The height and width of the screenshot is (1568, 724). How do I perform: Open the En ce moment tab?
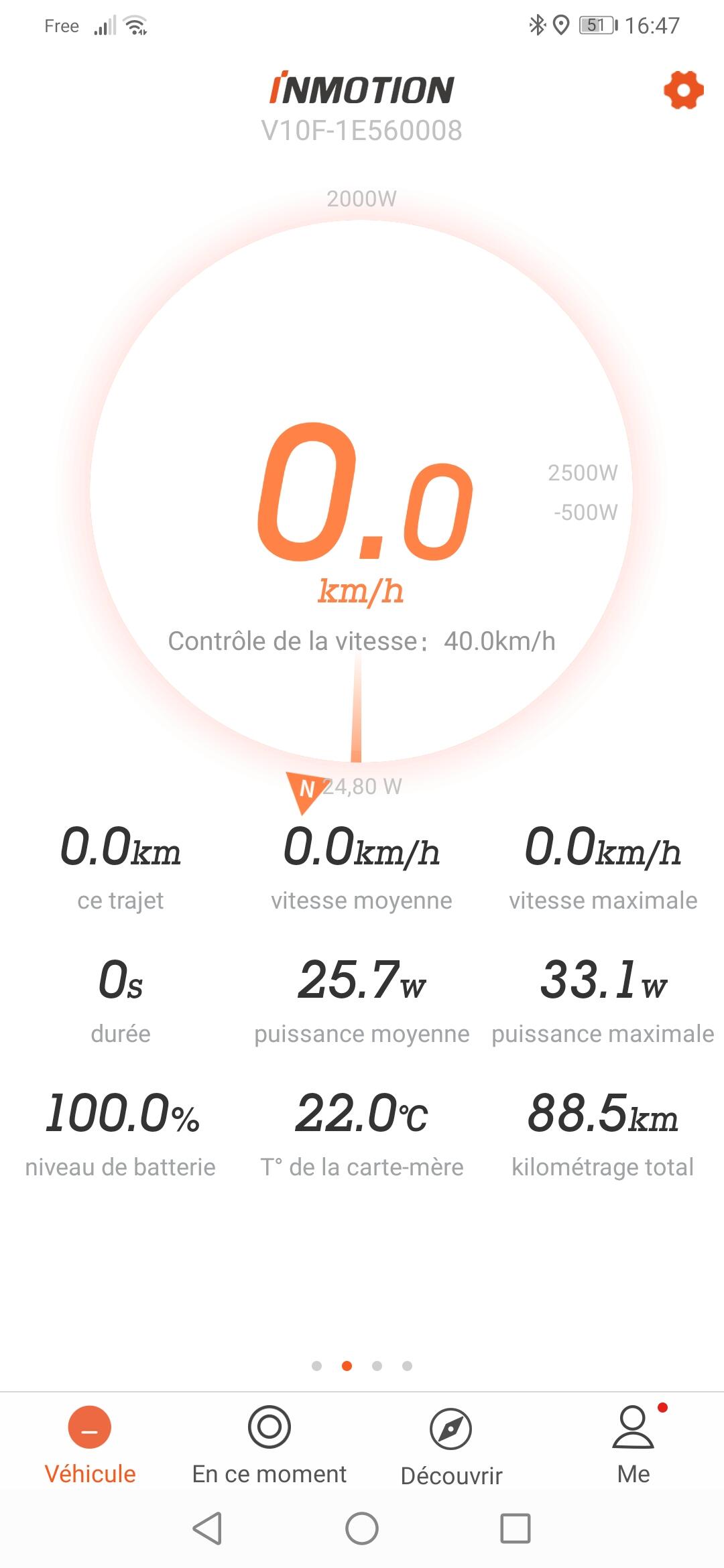269,1445
